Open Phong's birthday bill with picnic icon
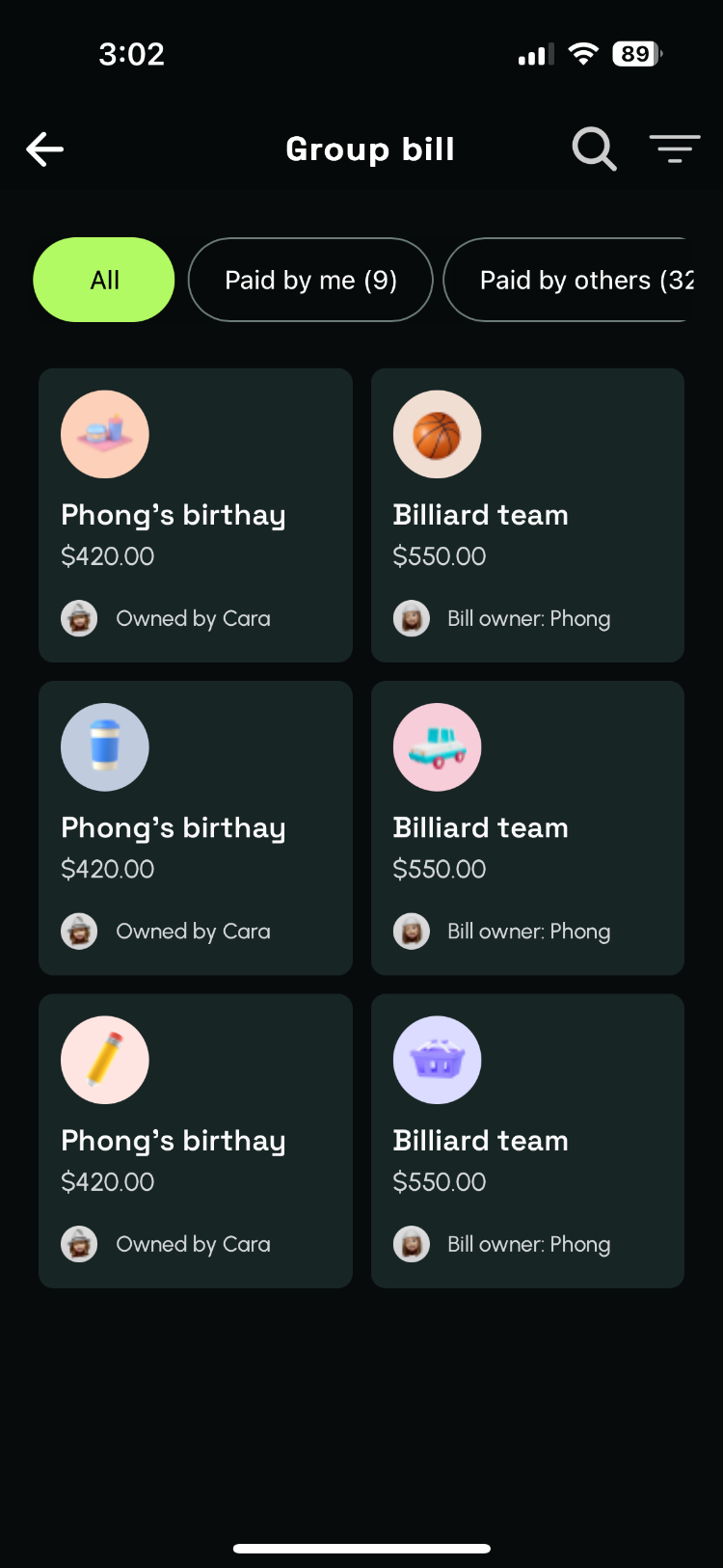This screenshot has width=723, height=1568. point(196,515)
